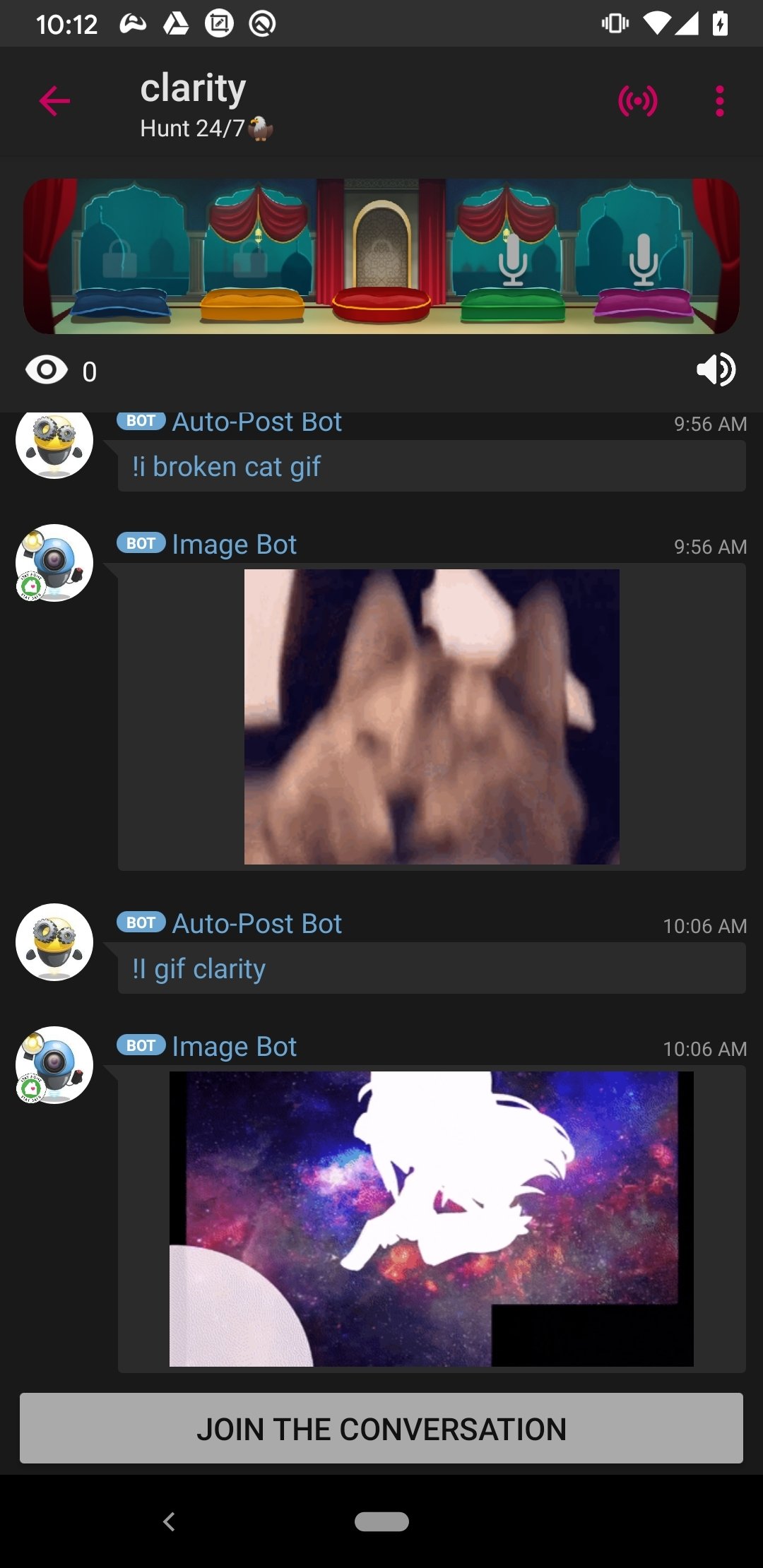The width and height of the screenshot is (763, 1568).
Task: Open Auto-Post Bot avatar at 10:06 AM
Action: click(x=54, y=942)
